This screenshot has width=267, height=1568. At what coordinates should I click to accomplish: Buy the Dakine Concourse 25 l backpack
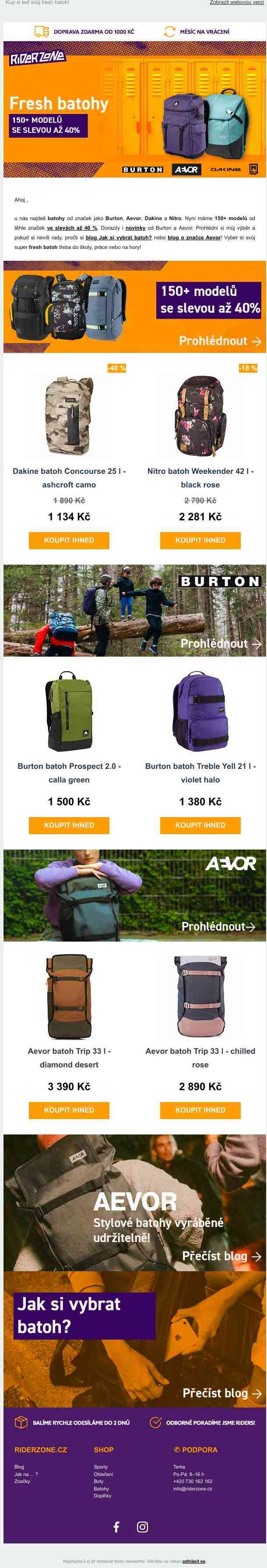69,540
